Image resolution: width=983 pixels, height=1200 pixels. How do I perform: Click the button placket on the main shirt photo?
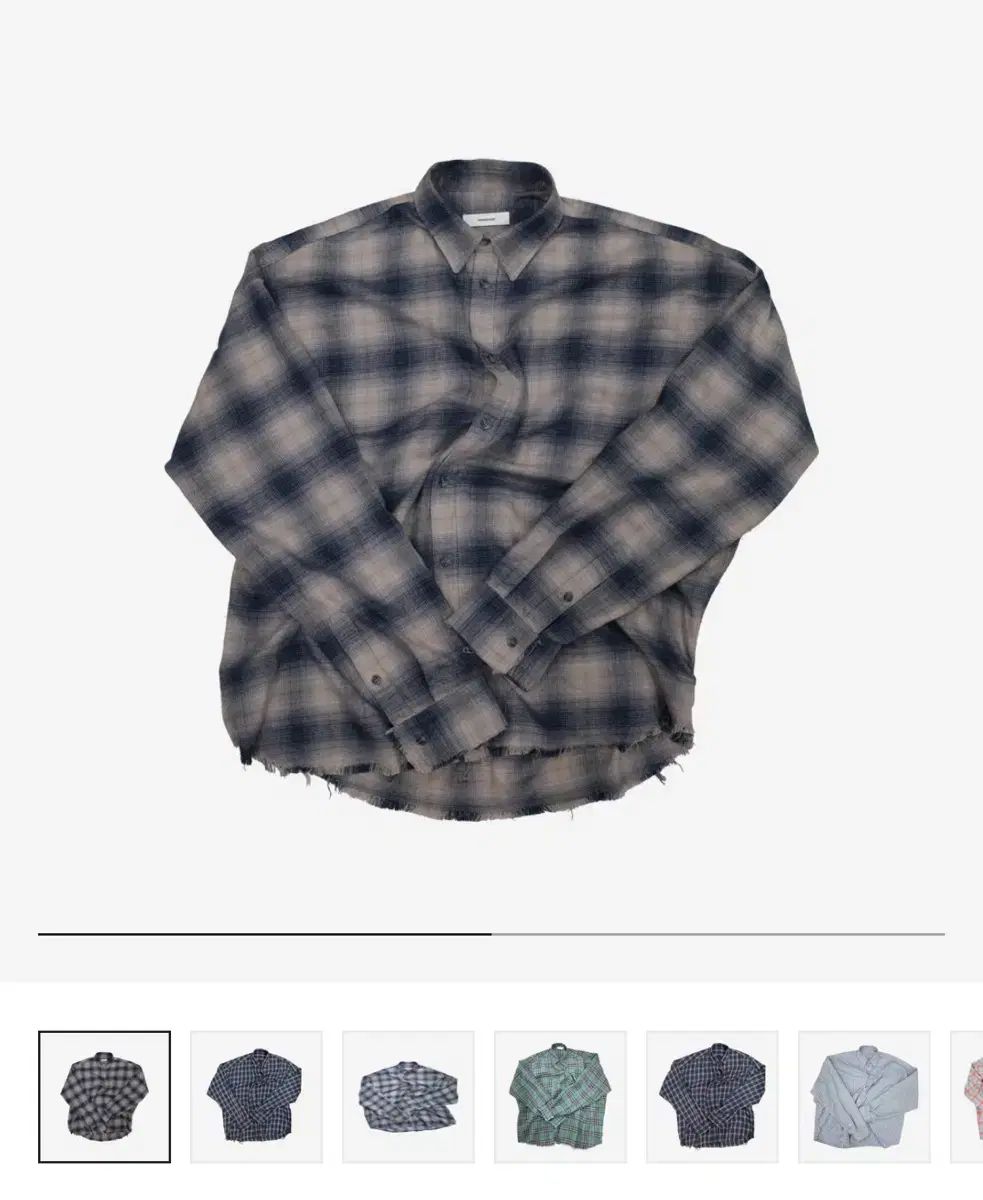tap(480, 420)
